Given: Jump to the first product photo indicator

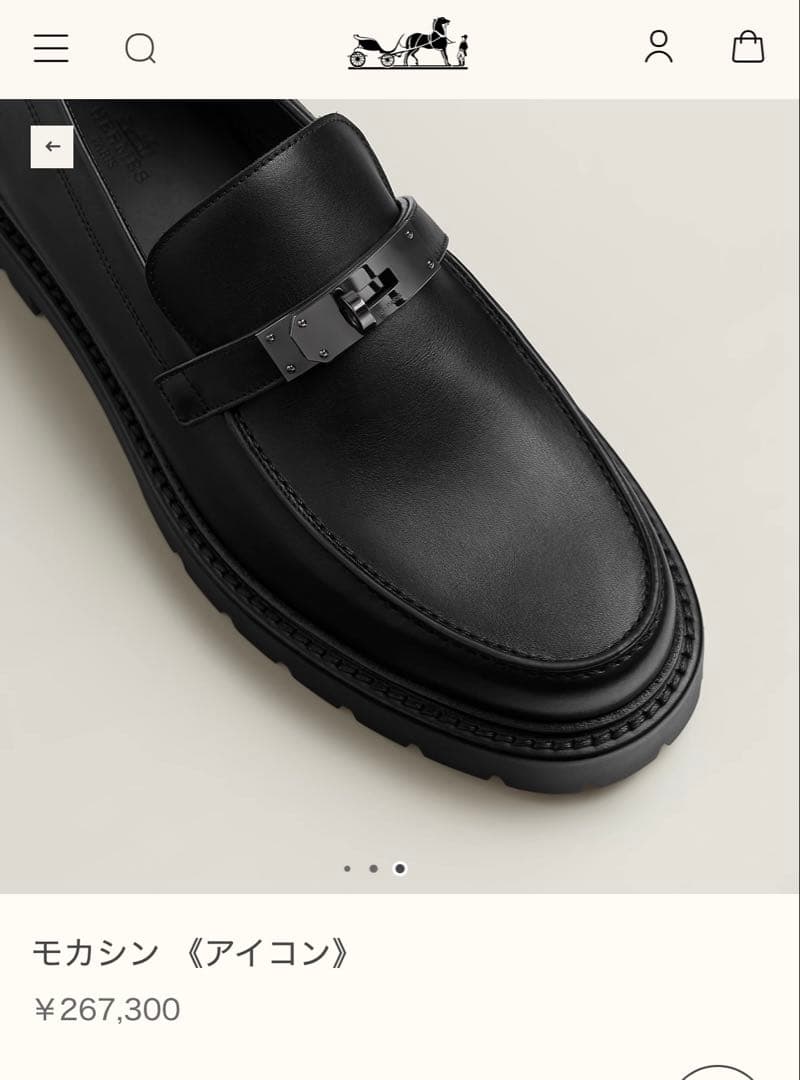Looking at the screenshot, I should point(349,869).
